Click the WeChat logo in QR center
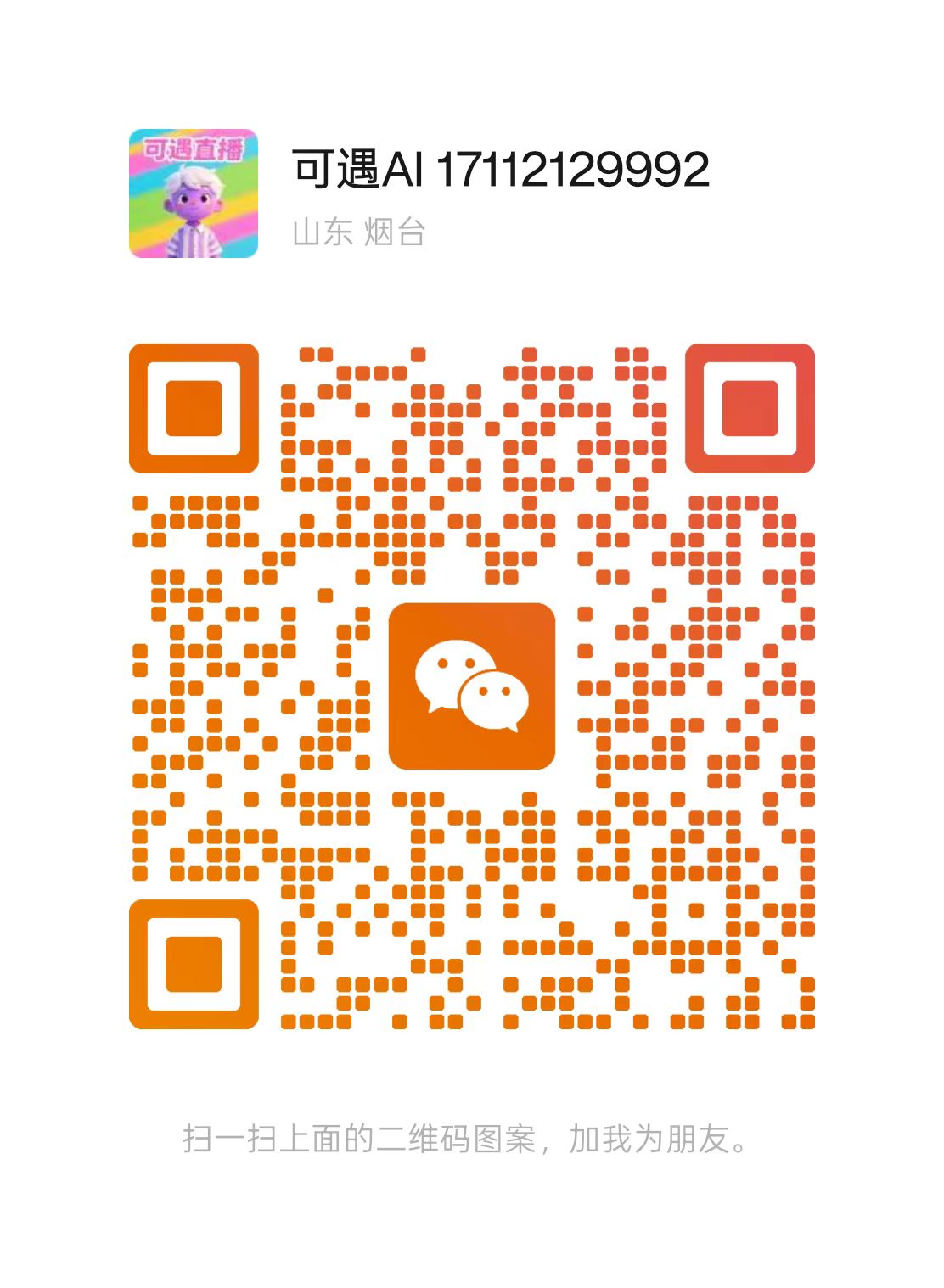944x1288 pixels. coord(472,687)
